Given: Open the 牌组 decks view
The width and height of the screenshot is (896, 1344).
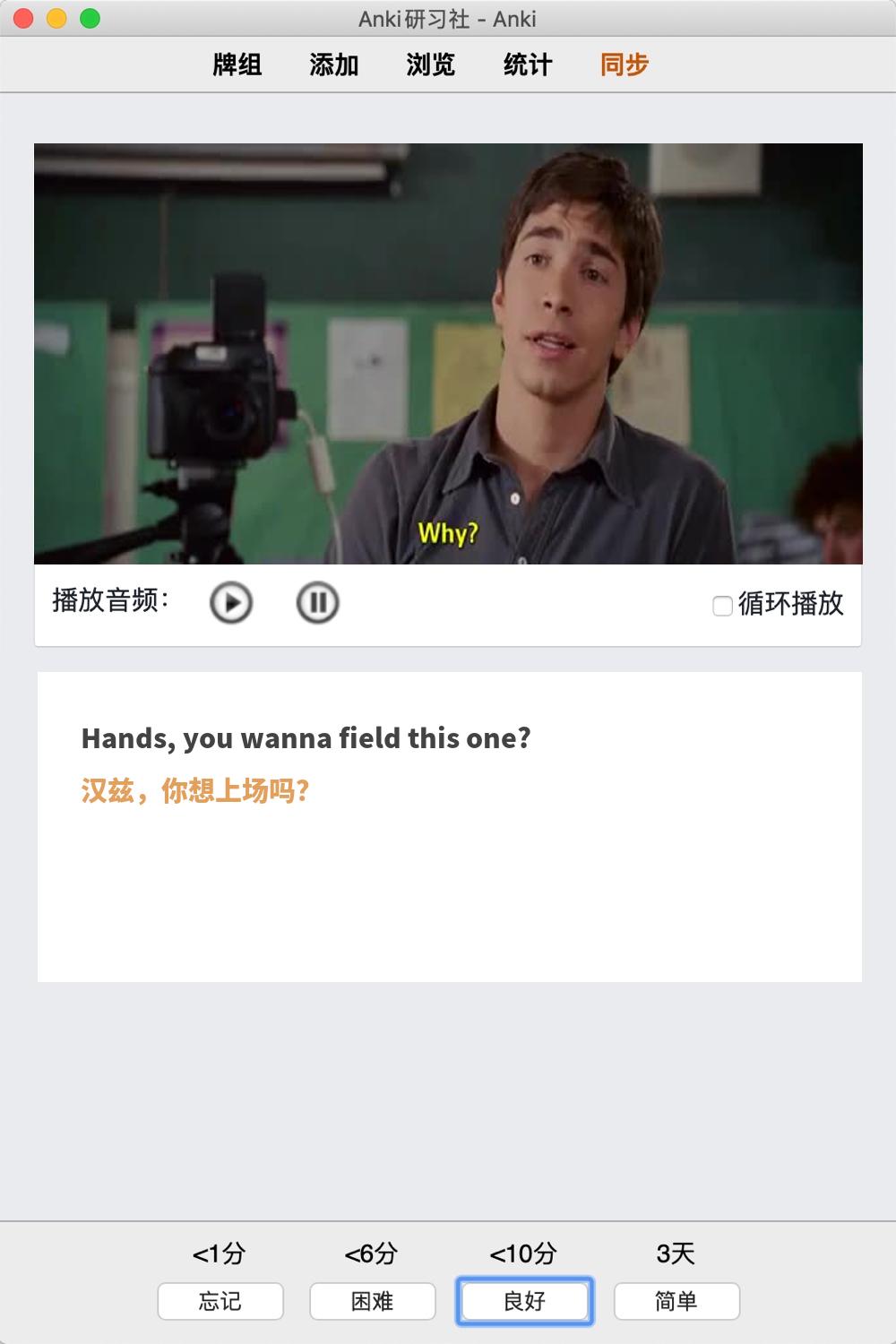Looking at the screenshot, I should pos(237,65).
